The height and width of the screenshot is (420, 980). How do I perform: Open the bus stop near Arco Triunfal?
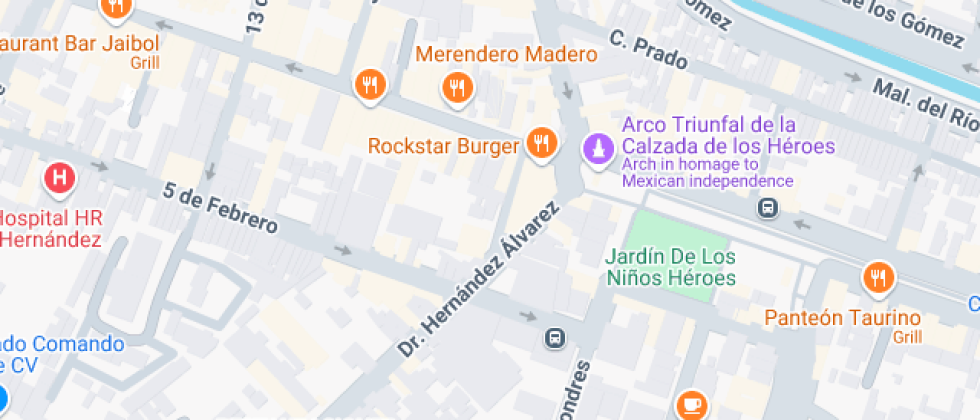pos(768,208)
